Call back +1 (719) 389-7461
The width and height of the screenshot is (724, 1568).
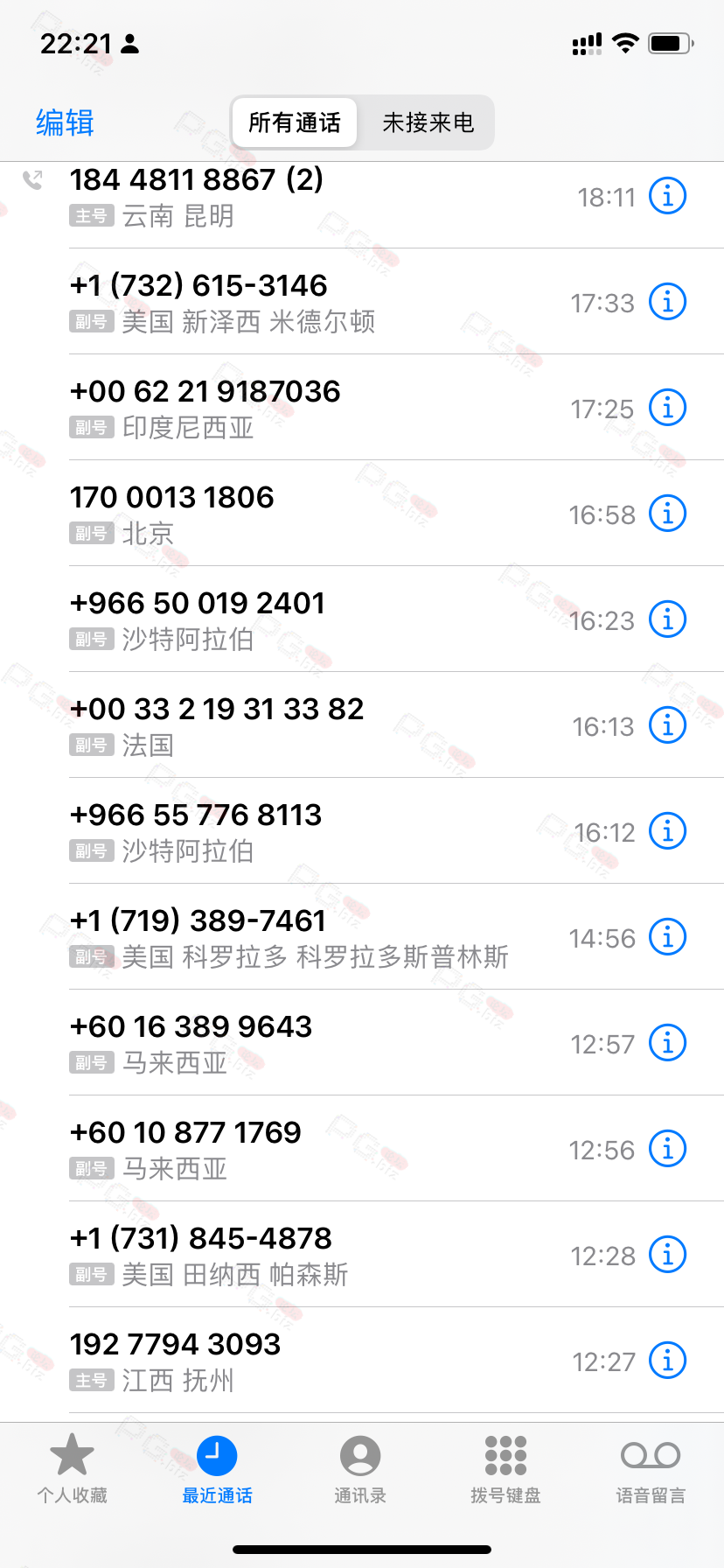tap(262, 937)
